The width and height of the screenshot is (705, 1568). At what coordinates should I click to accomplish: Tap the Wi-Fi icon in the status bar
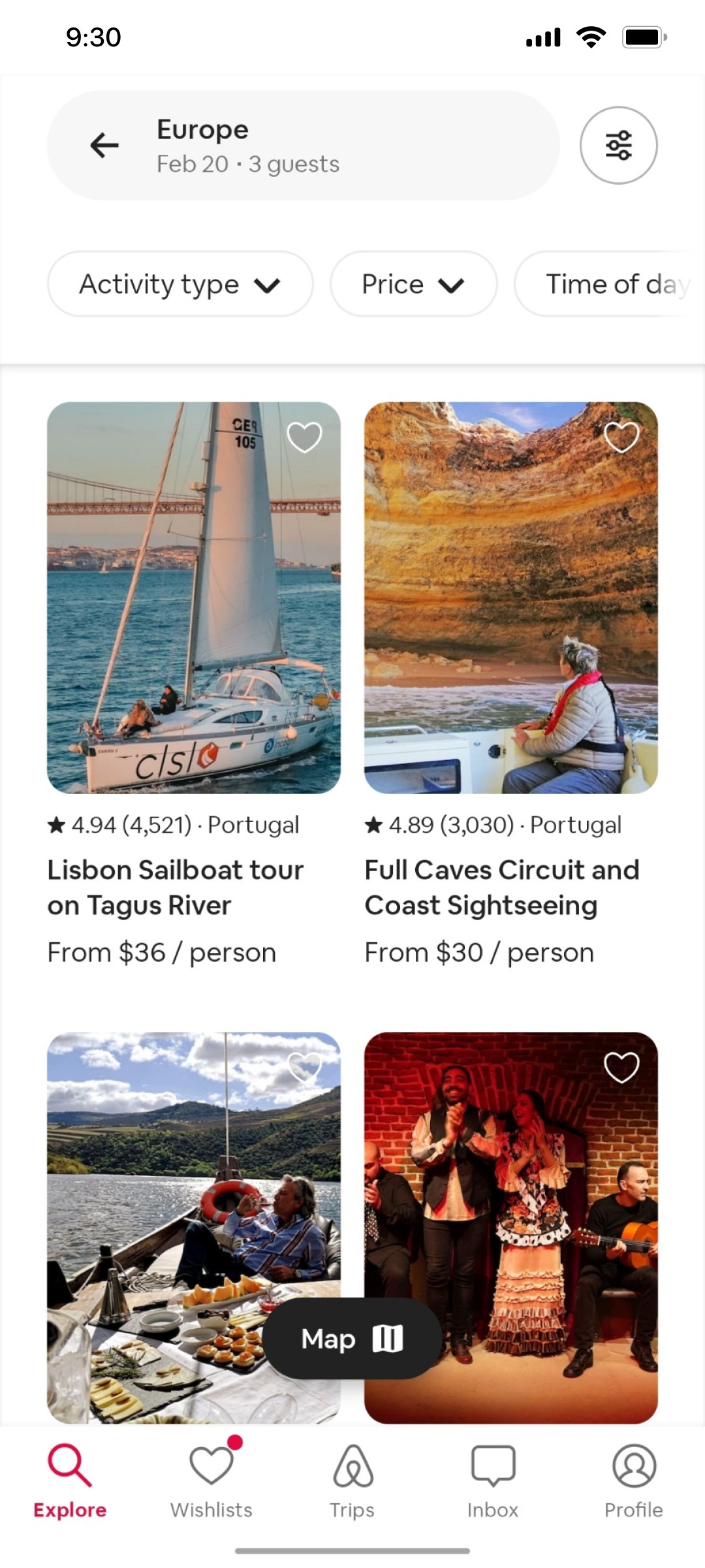[591, 37]
